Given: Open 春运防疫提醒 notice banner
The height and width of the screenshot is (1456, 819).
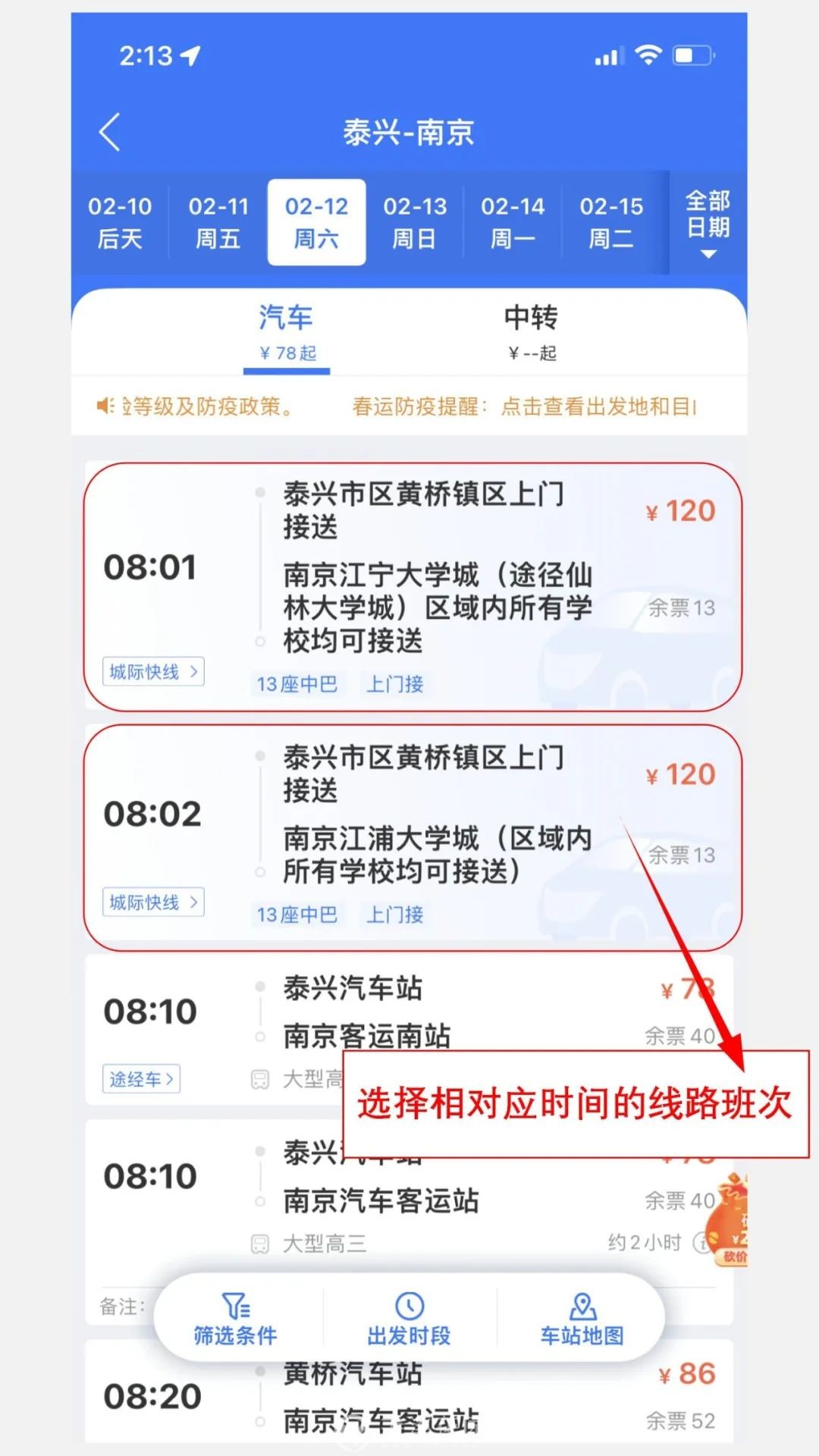Looking at the screenshot, I should [523, 406].
